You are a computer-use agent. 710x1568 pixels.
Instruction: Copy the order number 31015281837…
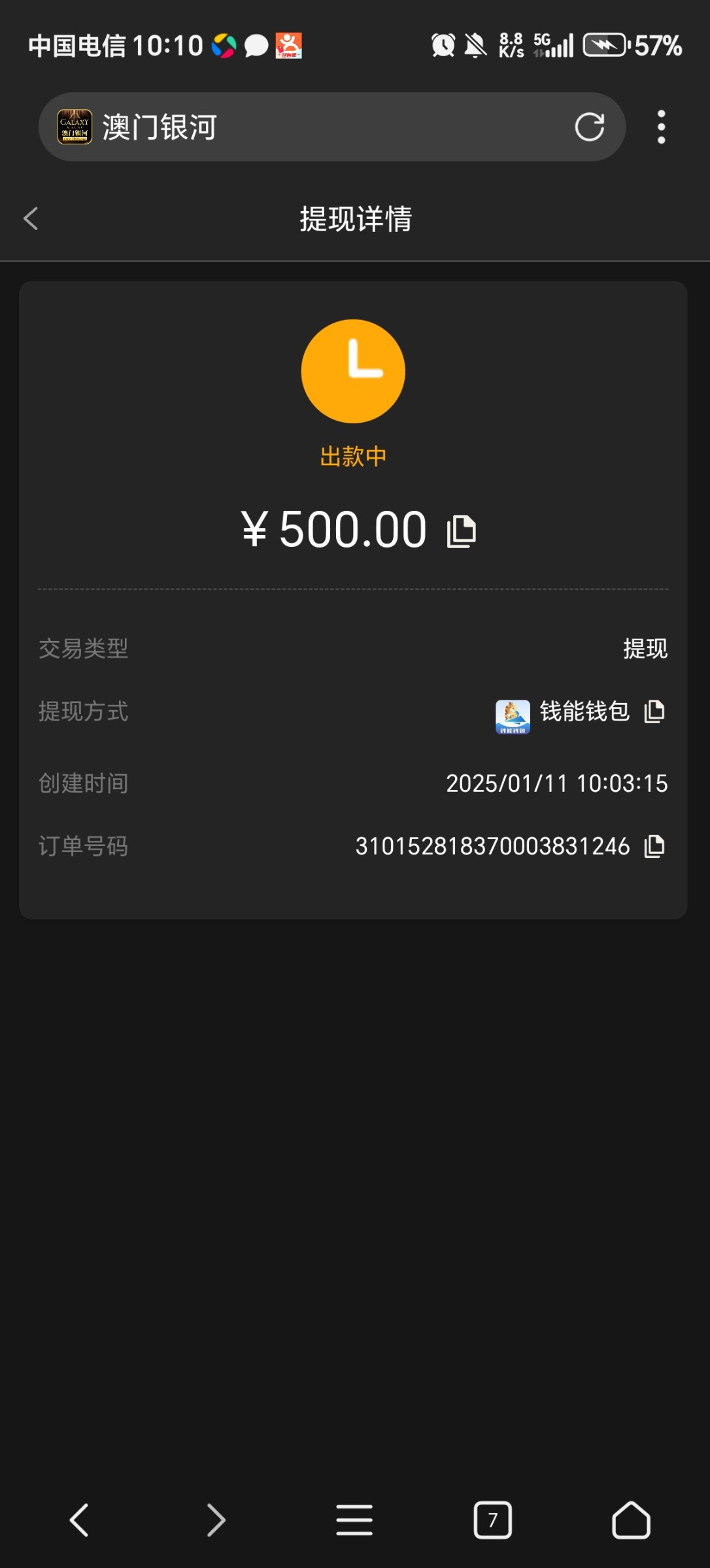click(x=654, y=846)
